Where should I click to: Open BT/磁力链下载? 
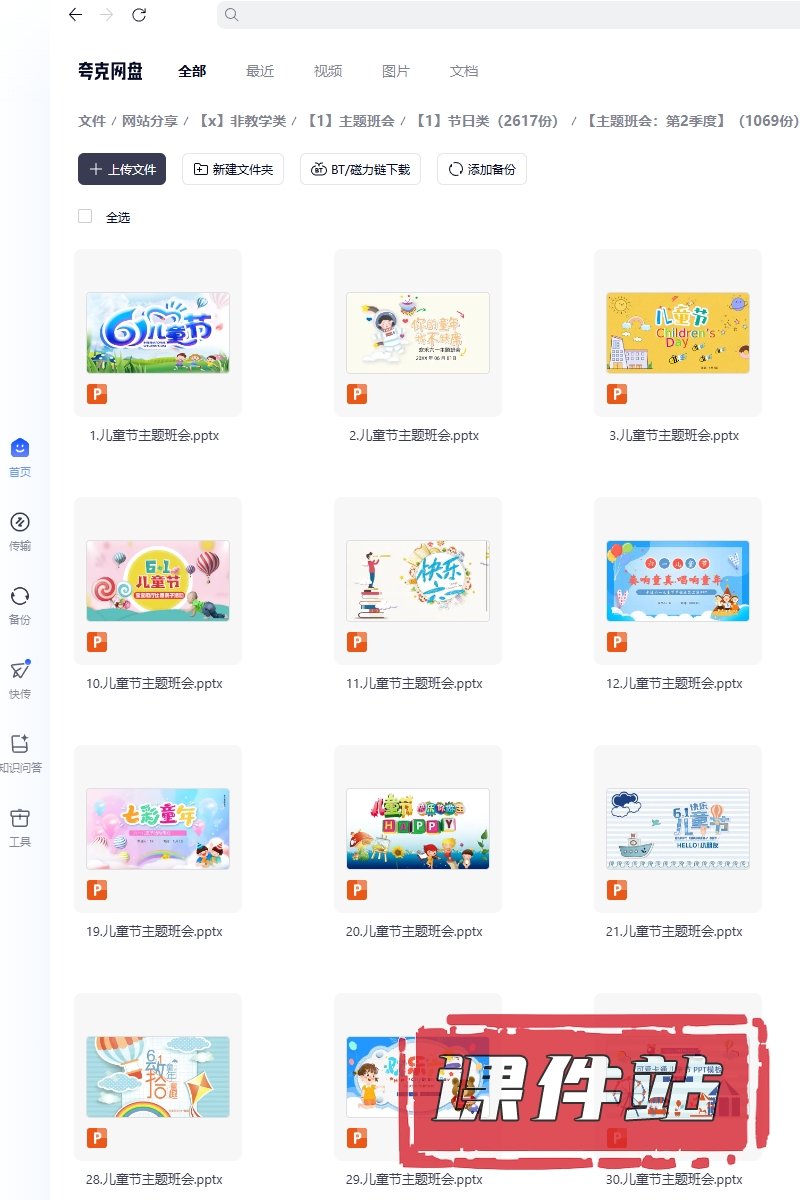[360, 169]
